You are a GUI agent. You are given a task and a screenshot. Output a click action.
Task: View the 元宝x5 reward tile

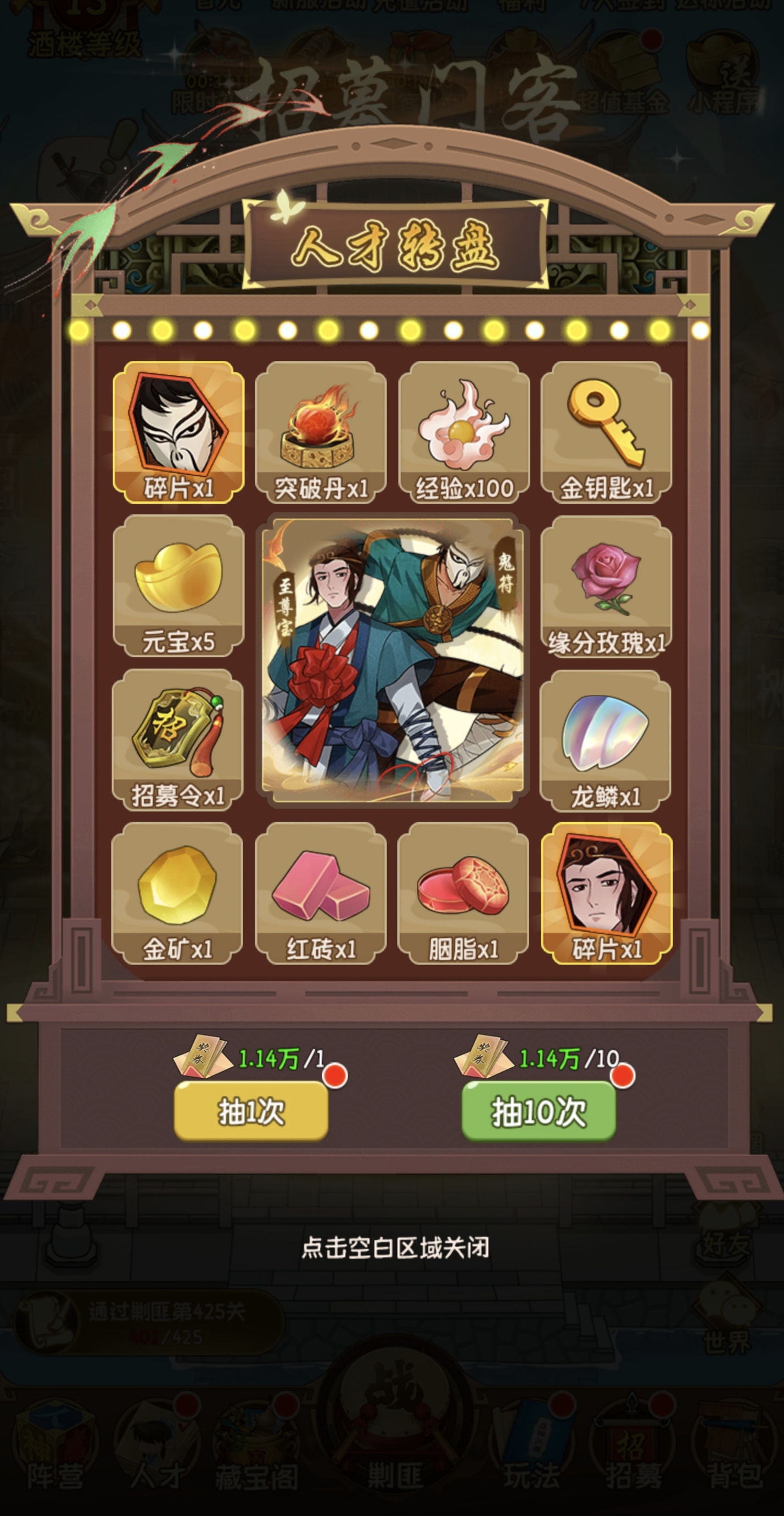(x=178, y=586)
